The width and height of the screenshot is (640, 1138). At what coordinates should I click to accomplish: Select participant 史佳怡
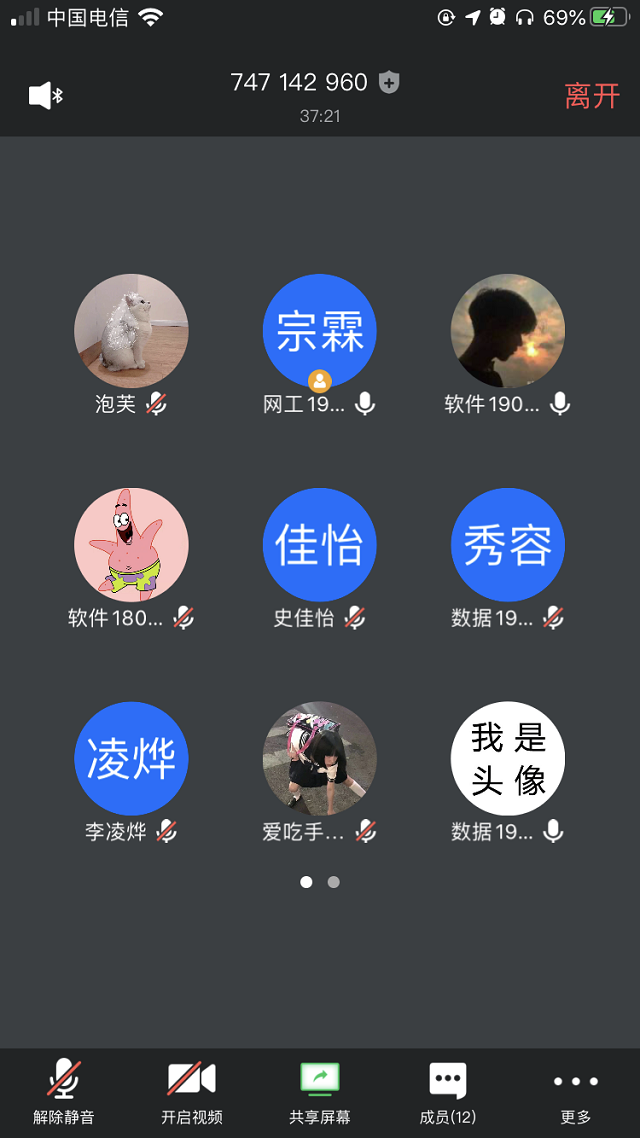click(x=320, y=545)
